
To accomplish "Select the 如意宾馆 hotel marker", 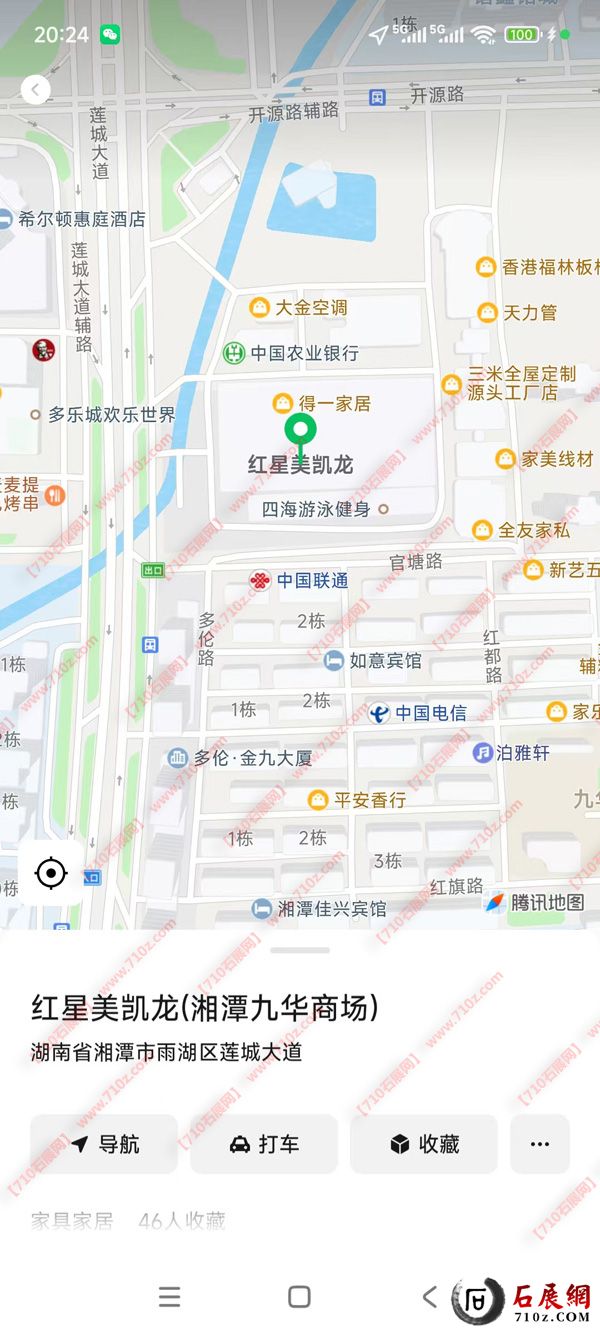I will (x=332, y=661).
